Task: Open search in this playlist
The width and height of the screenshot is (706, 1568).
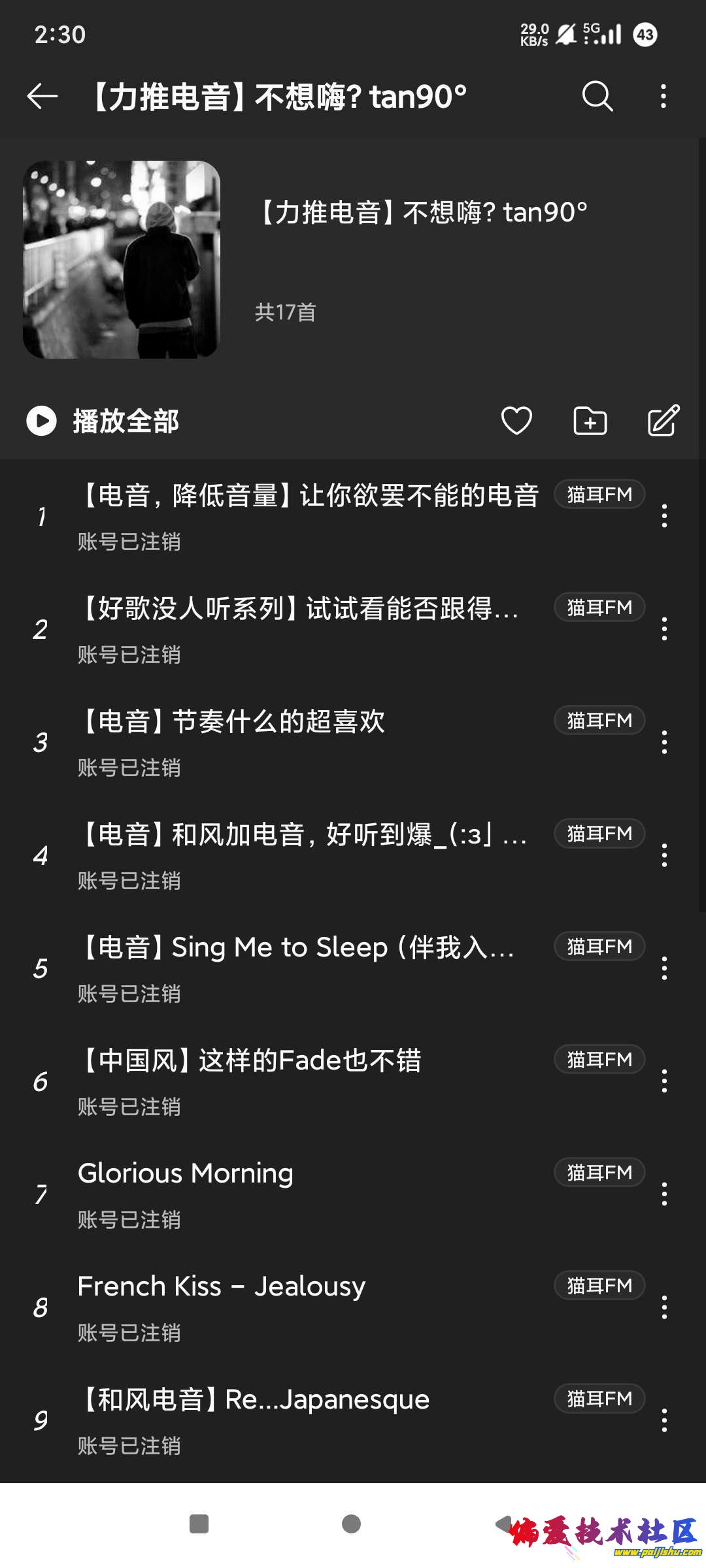Action: point(597,97)
